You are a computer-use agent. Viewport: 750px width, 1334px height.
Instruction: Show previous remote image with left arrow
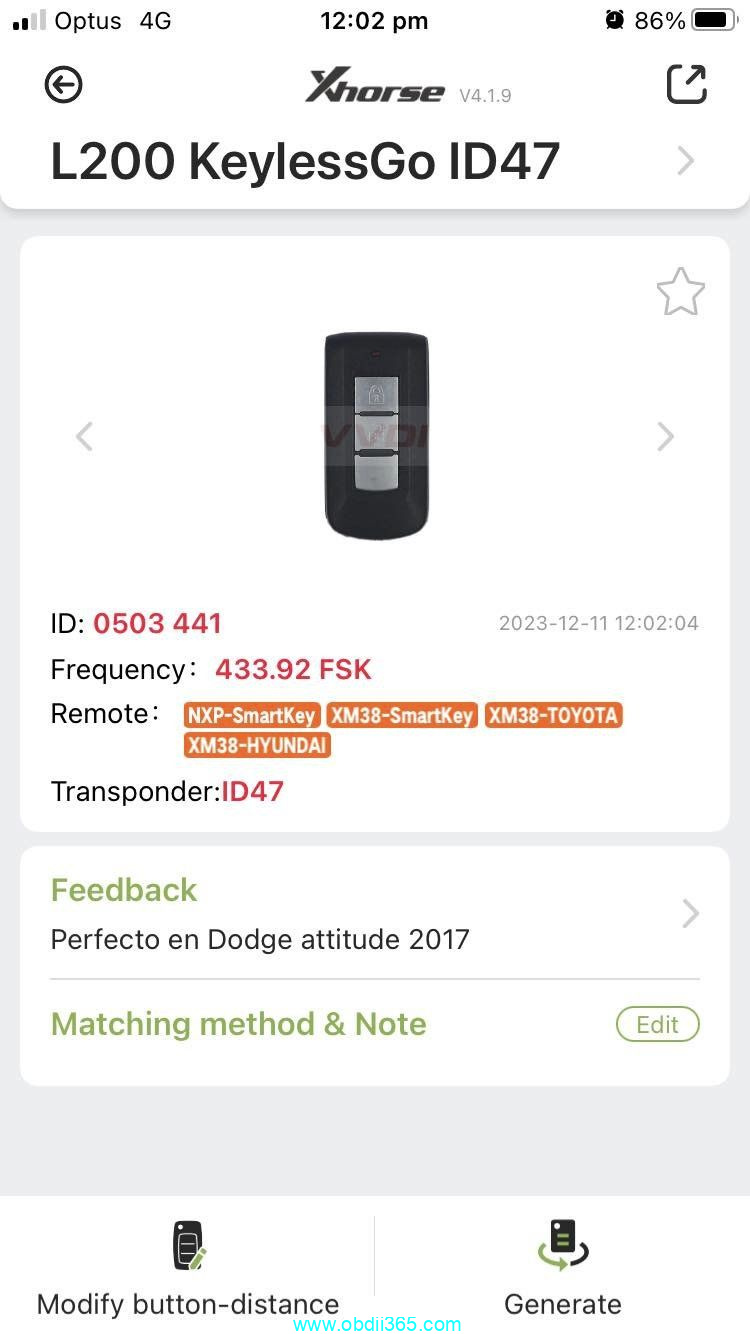coord(85,436)
